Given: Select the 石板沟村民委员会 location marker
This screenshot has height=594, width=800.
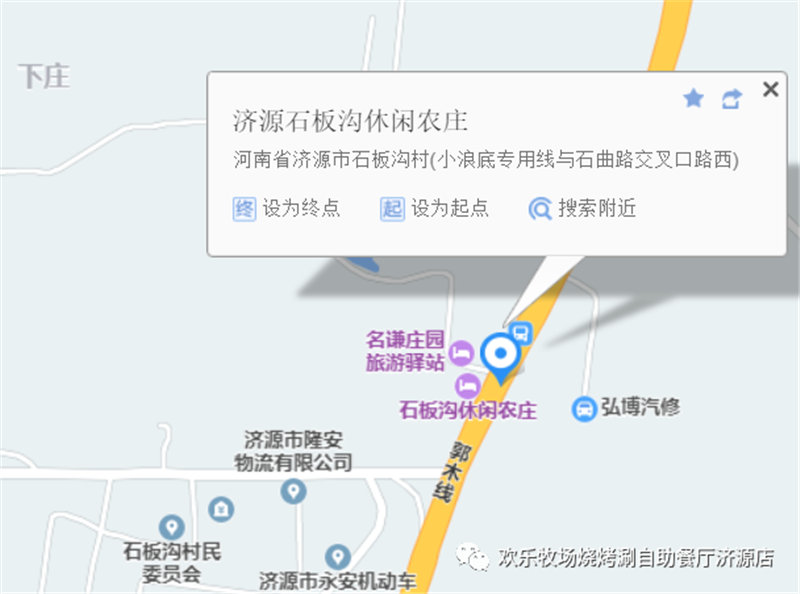Looking at the screenshot, I should 172,527.
